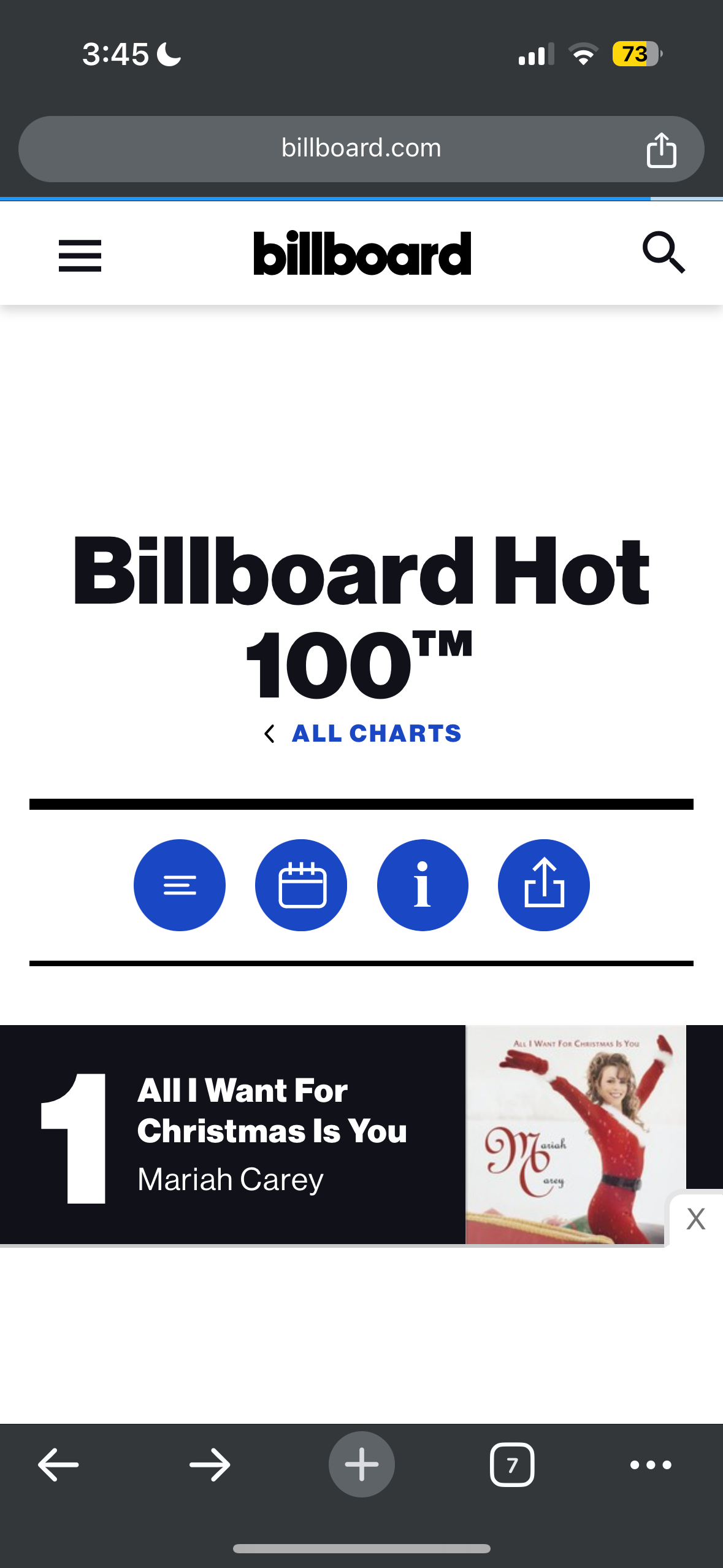Open the calendar date picker
The width and height of the screenshot is (723, 1568).
tap(301, 885)
